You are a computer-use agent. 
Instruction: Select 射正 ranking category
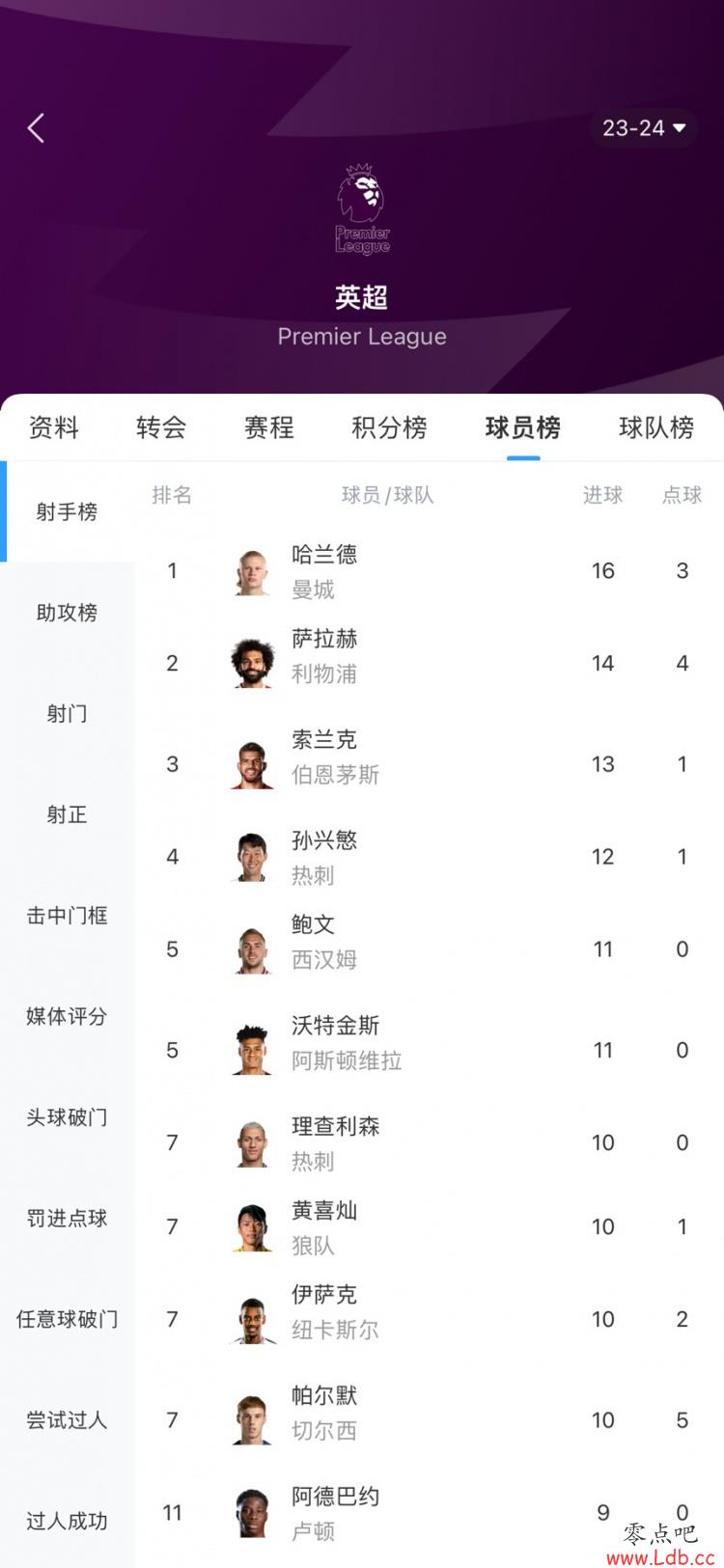67,815
